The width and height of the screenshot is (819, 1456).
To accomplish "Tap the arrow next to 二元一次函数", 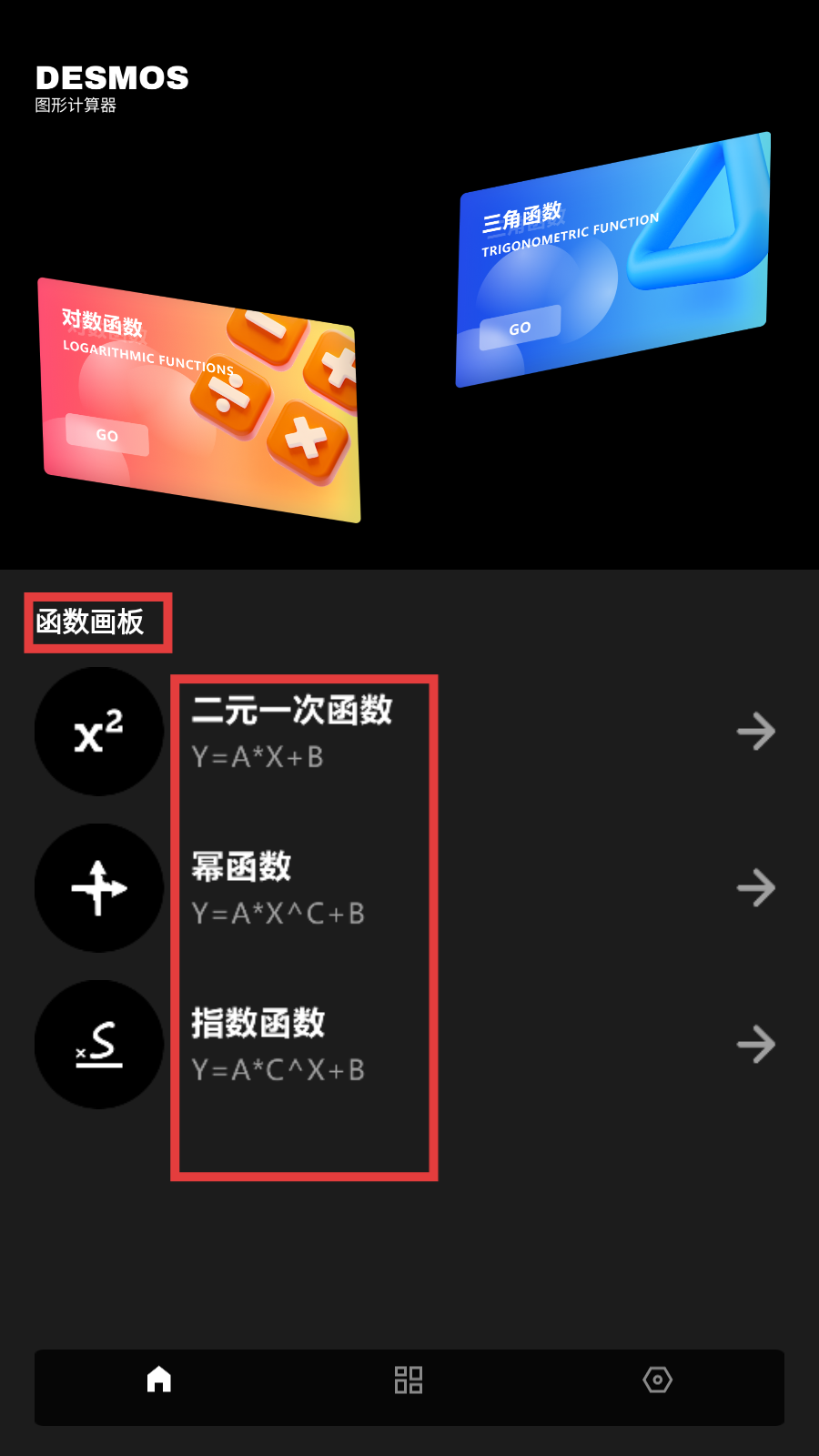I will (x=755, y=732).
